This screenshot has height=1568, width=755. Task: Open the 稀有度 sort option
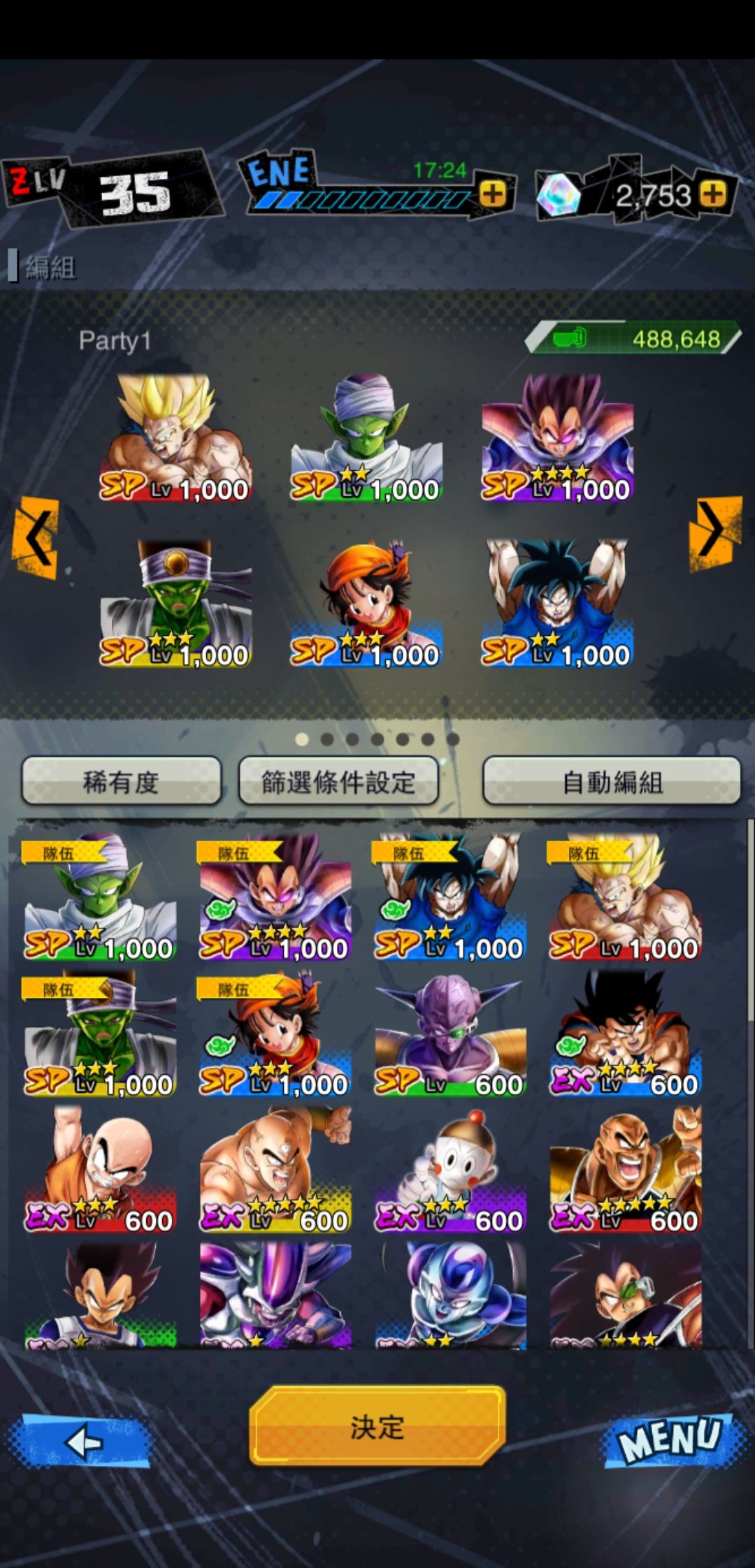121,782
